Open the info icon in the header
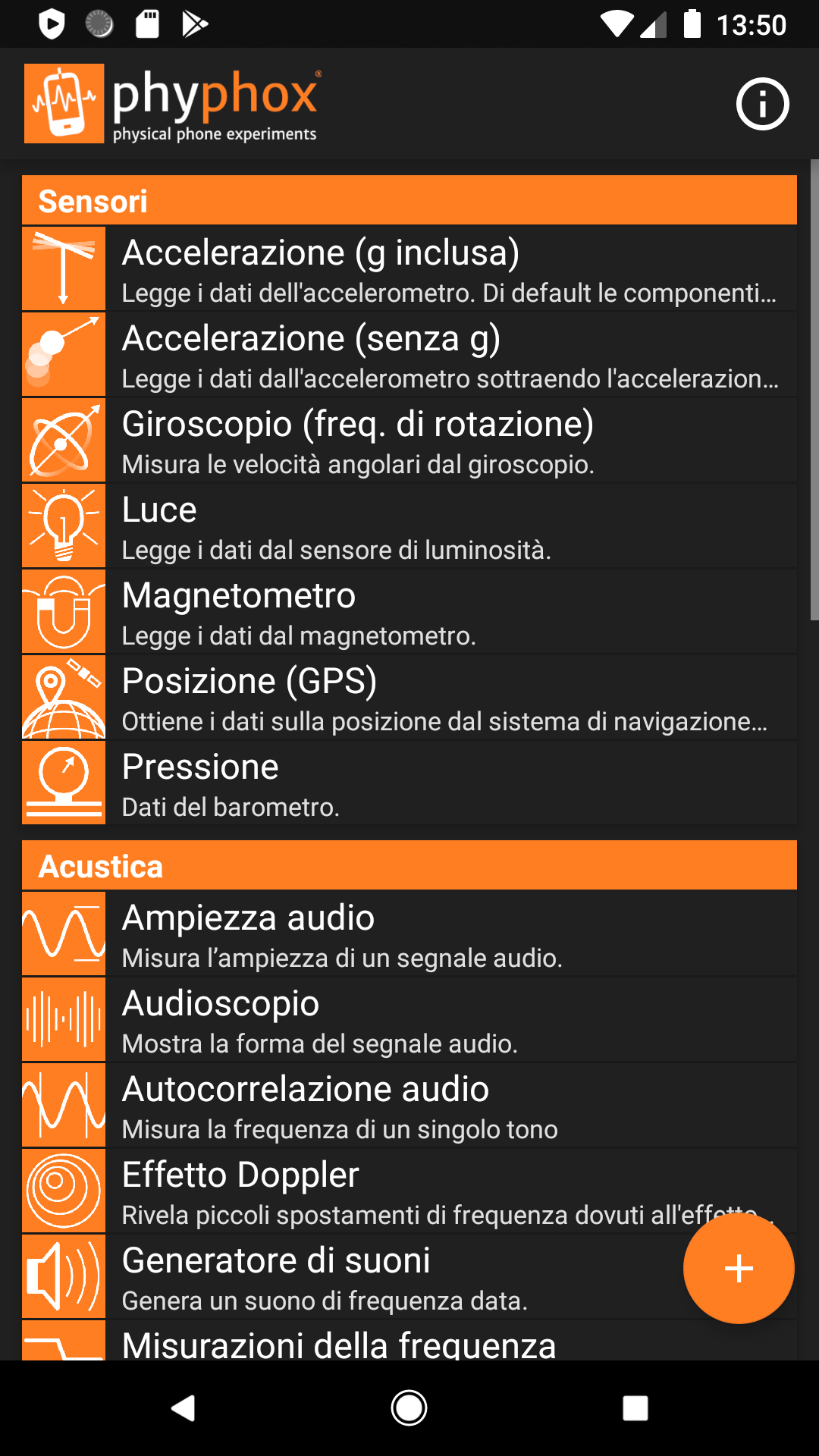The height and width of the screenshot is (1456, 819). click(762, 104)
